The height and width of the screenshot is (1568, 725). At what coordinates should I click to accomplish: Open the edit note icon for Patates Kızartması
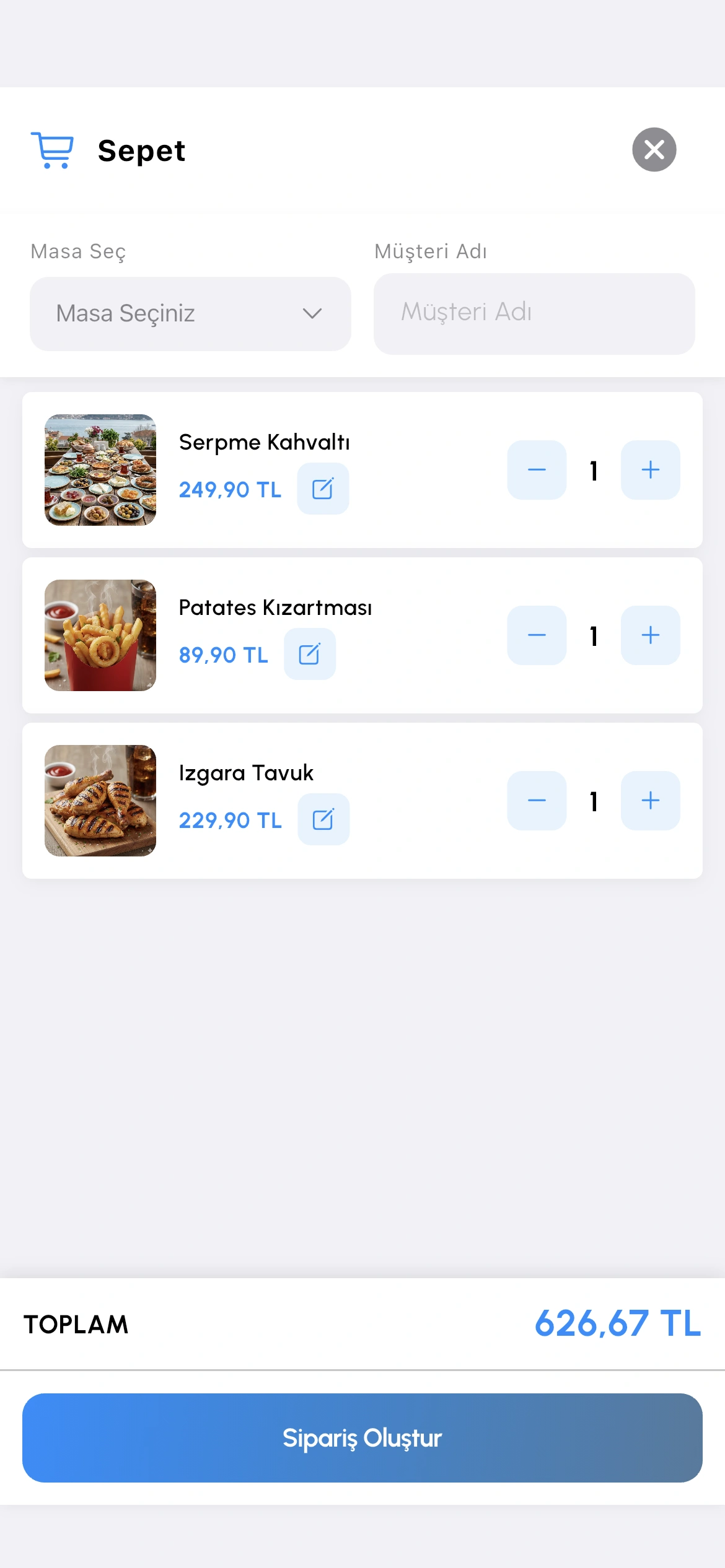309,653
